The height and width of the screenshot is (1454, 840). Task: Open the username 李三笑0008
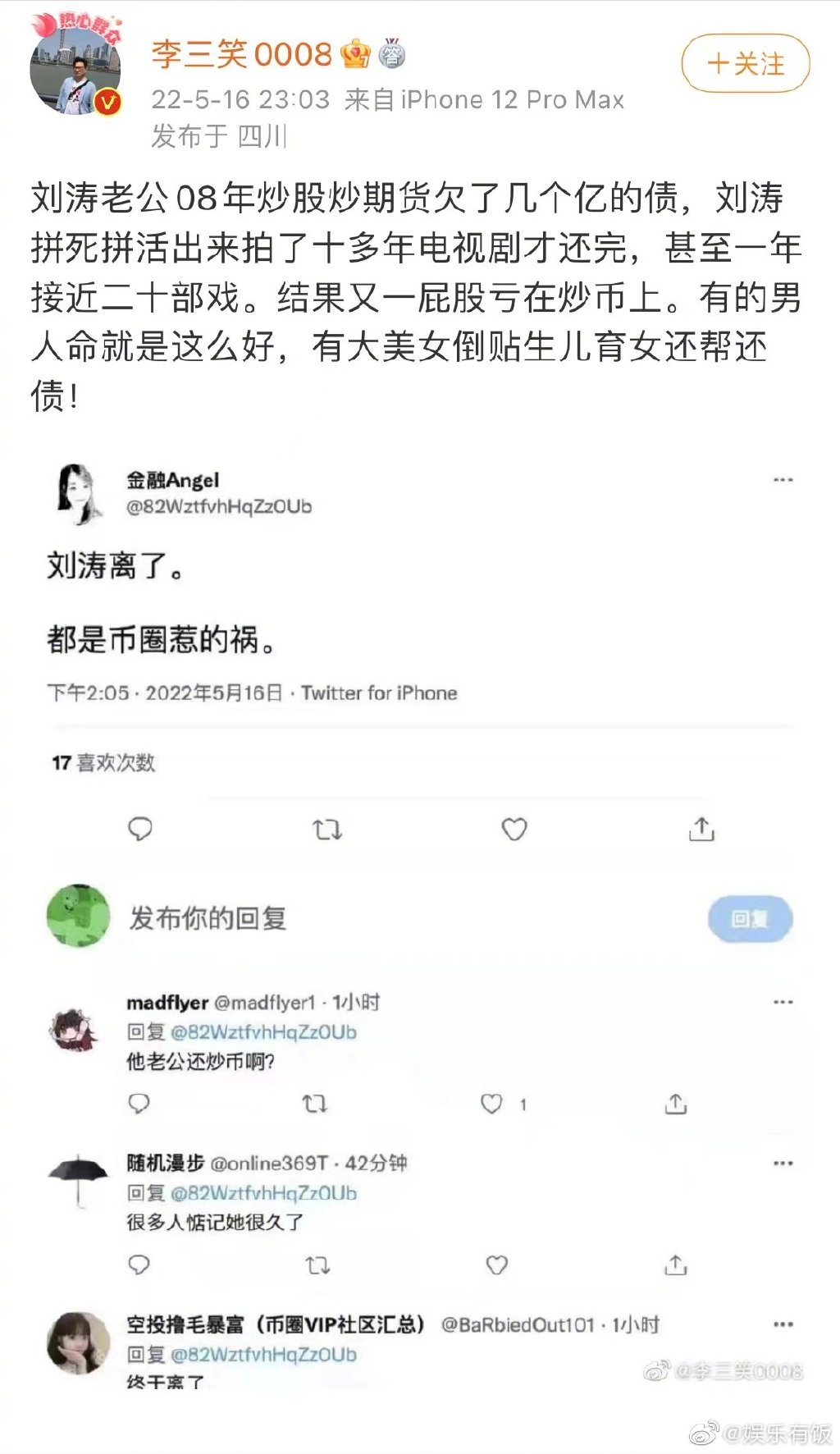241,54
